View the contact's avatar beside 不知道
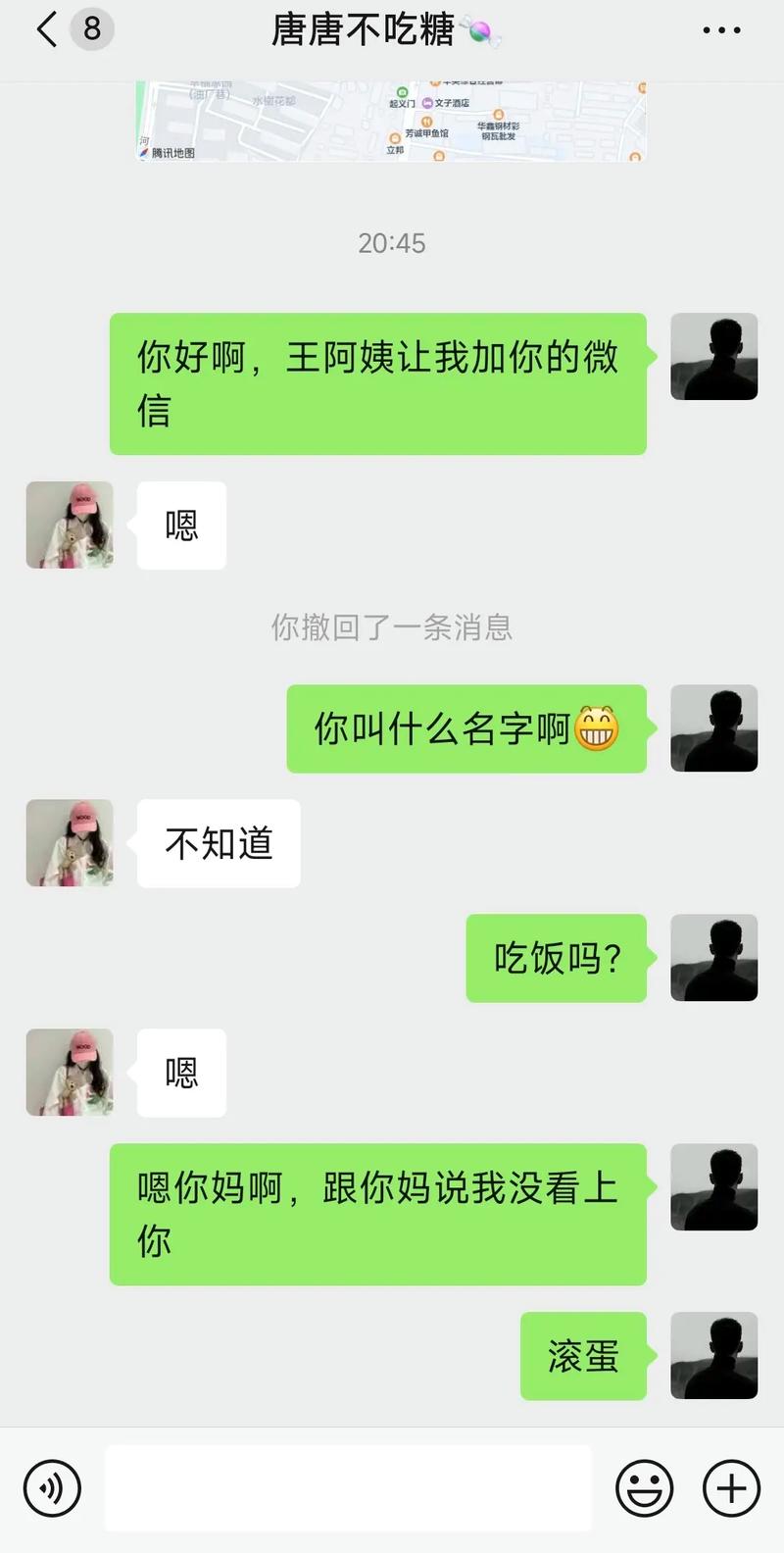 click(x=70, y=843)
